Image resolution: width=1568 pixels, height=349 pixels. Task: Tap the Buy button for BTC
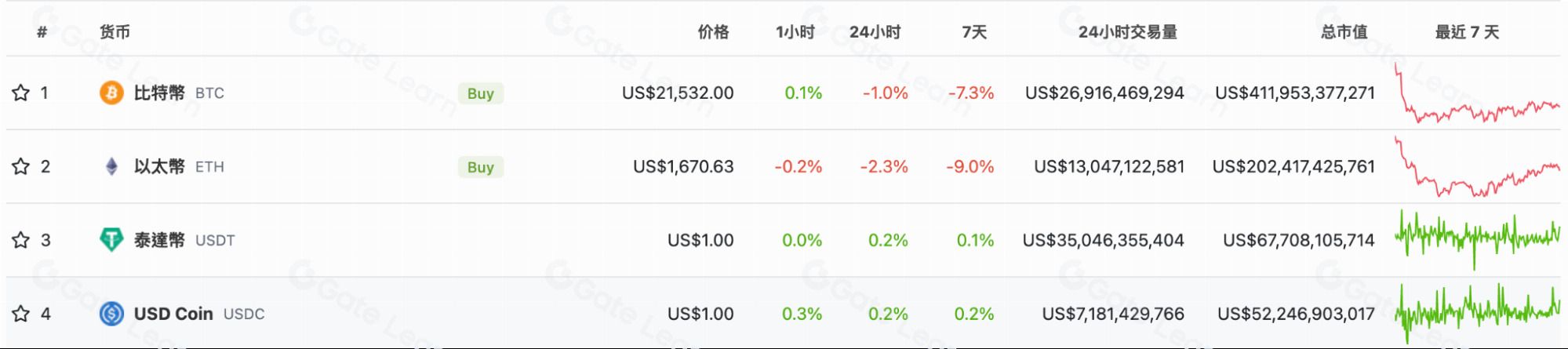click(480, 93)
